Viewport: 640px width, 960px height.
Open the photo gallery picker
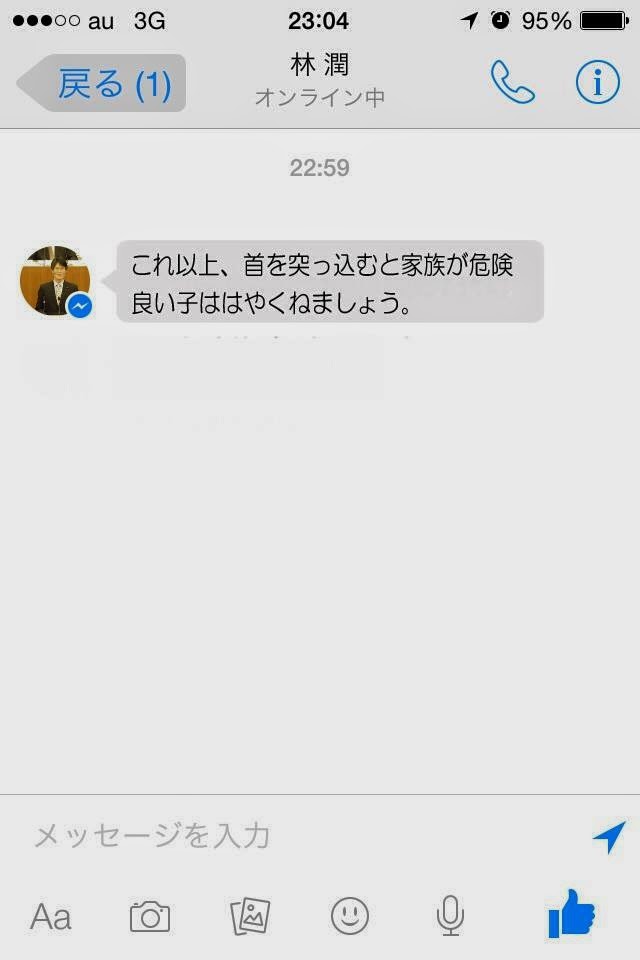pos(250,916)
